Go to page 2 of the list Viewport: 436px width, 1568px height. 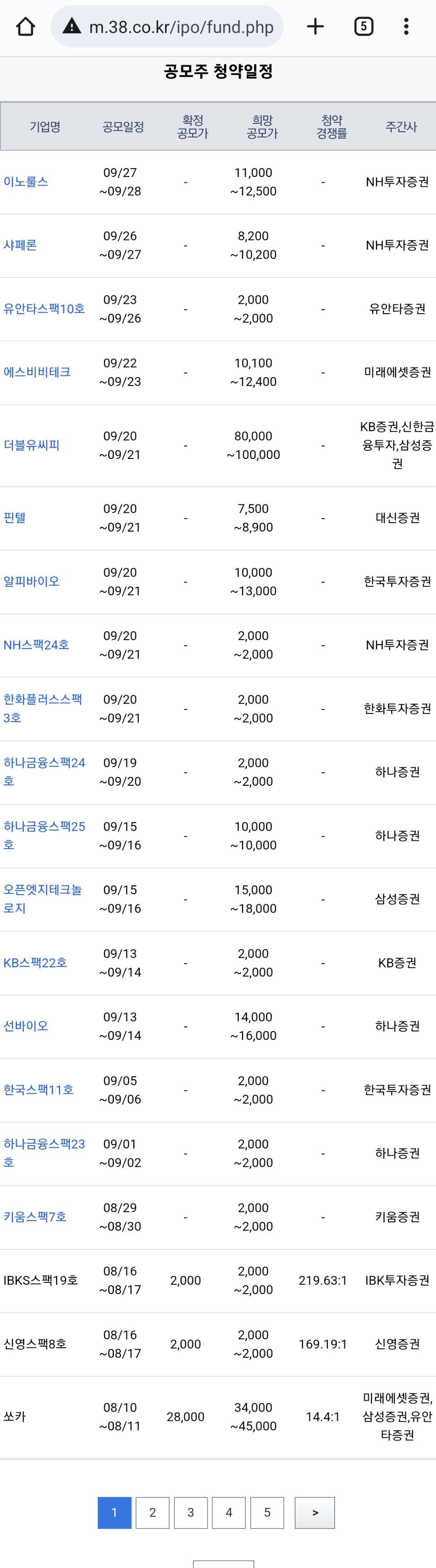point(152,1512)
